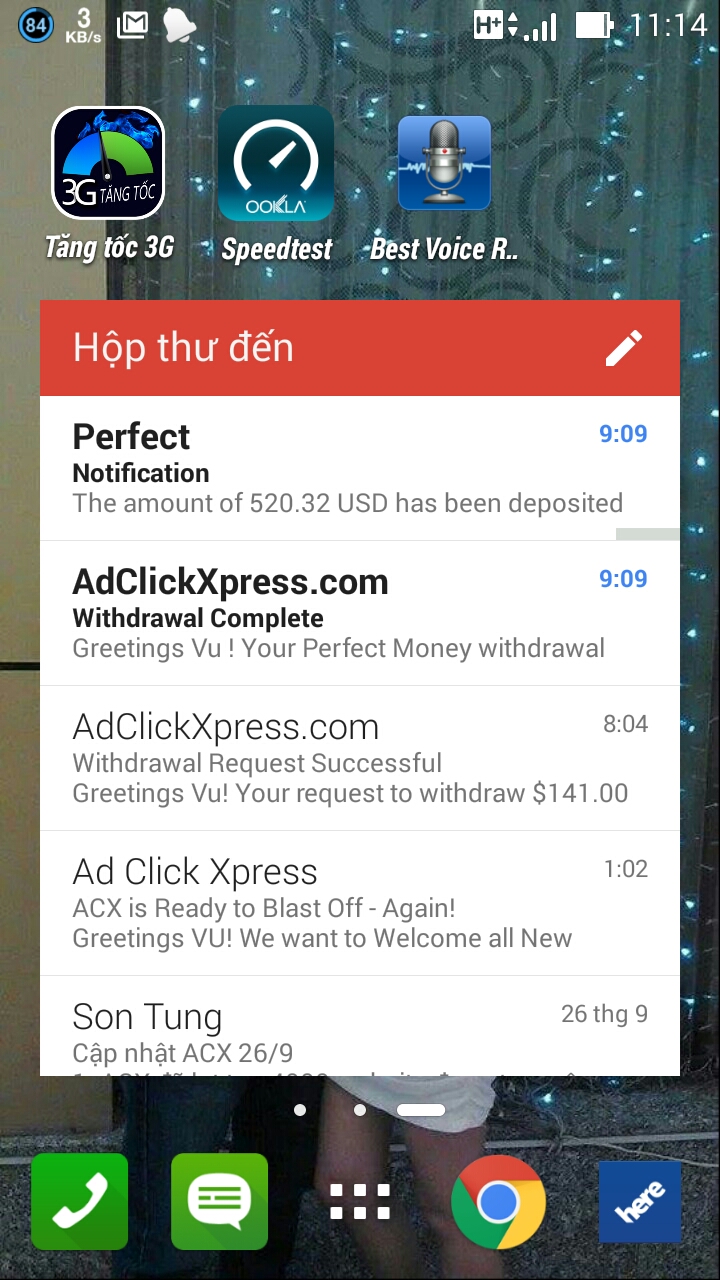Open the Speedtest app
Viewport: 720px width, 1280px height.
pos(276,165)
